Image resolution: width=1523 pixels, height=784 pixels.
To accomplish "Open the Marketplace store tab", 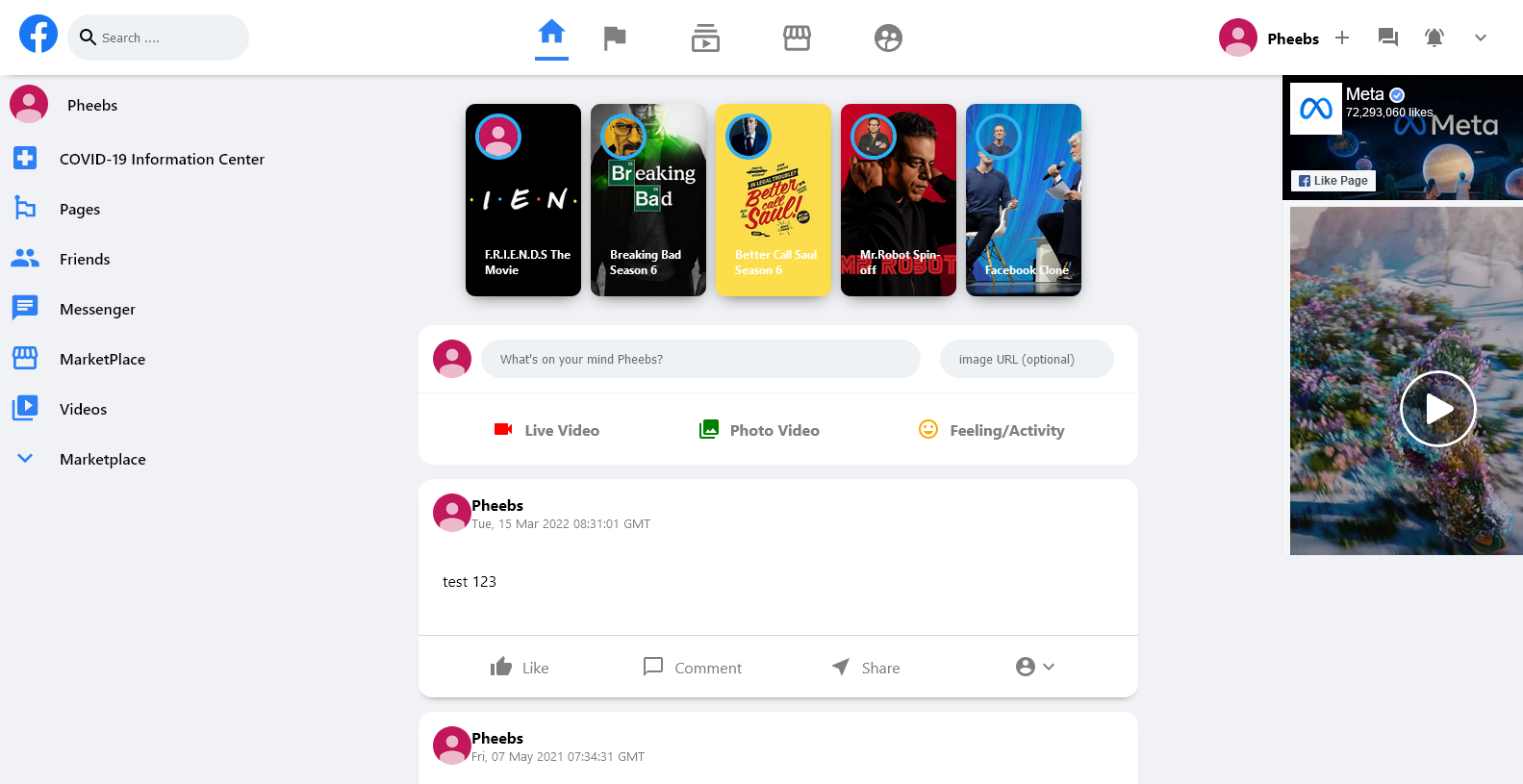I will (797, 38).
